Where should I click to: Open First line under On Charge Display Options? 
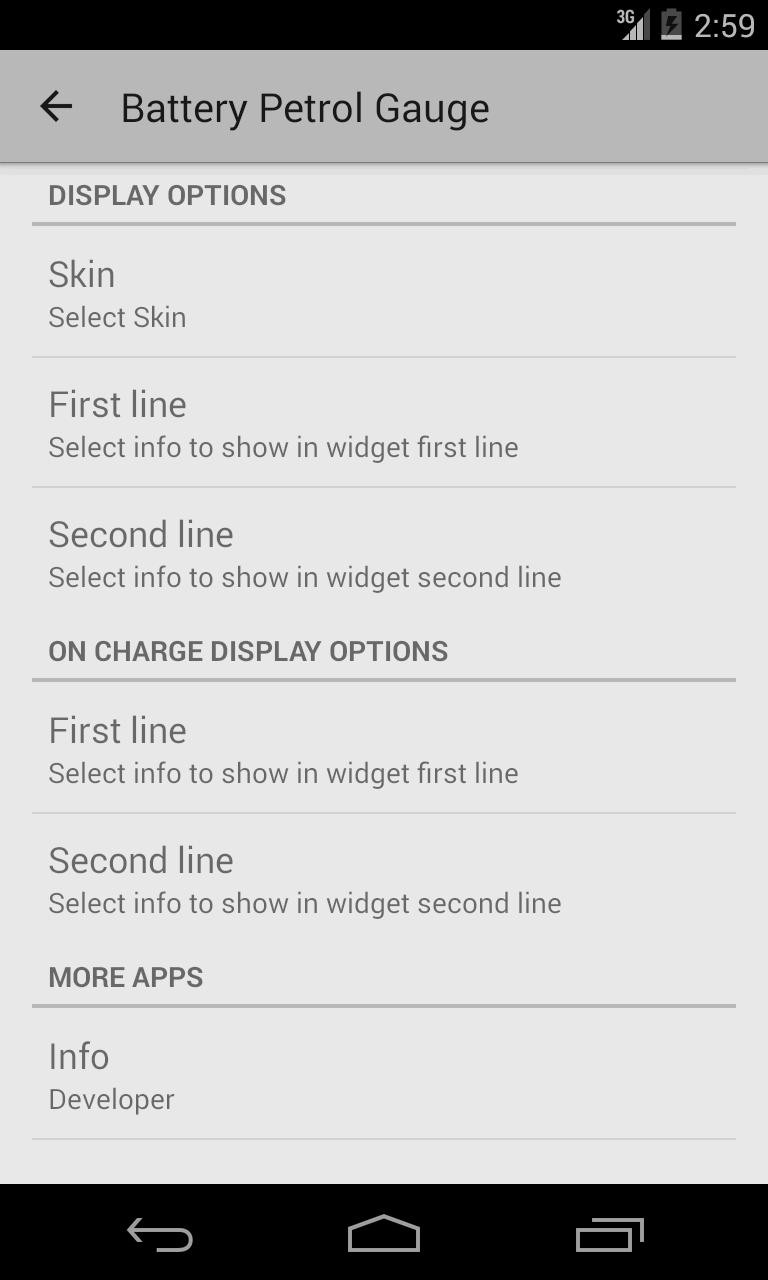[x=384, y=749]
